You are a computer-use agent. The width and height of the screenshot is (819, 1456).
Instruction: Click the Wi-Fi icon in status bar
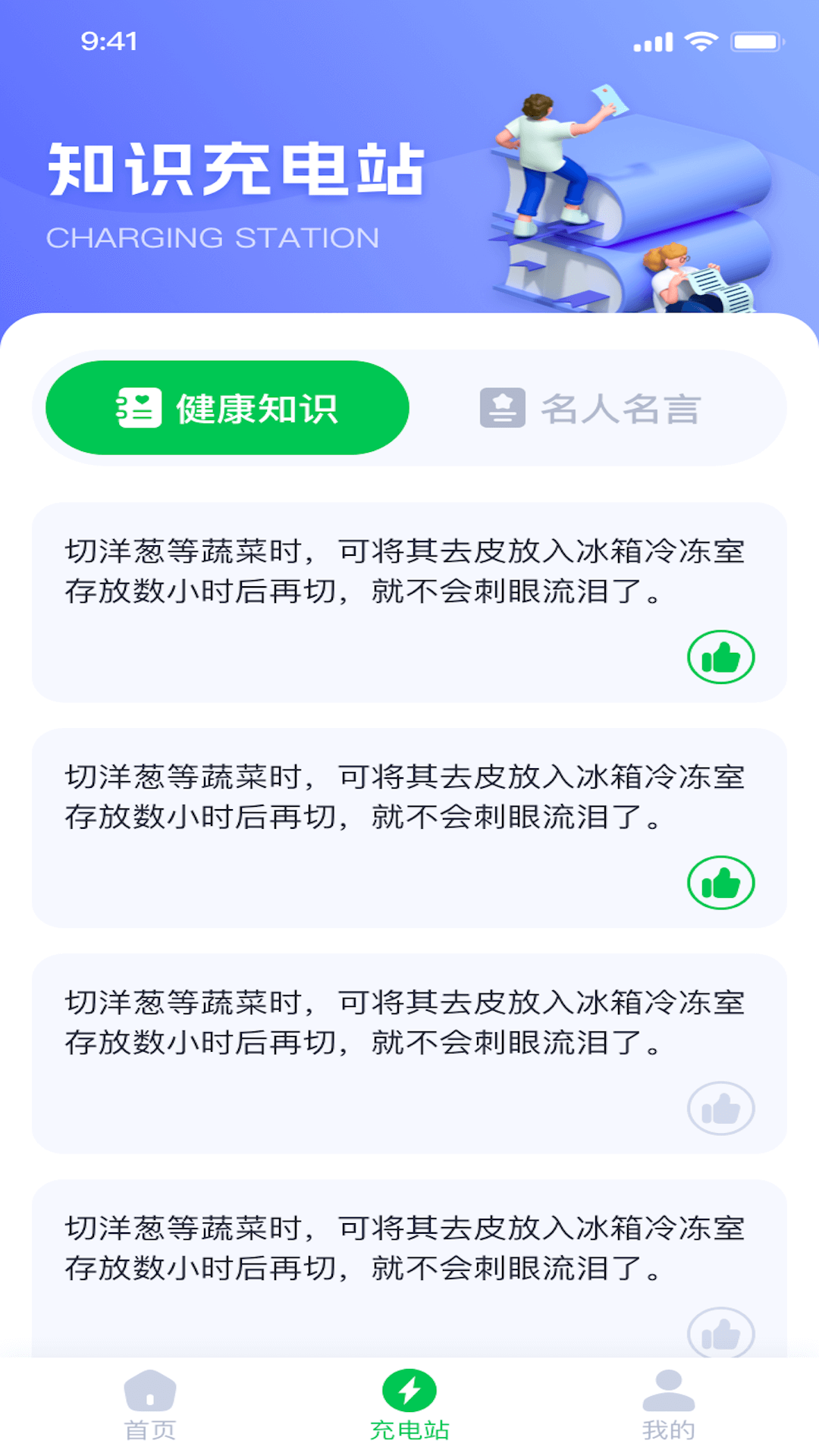pos(703,42)
